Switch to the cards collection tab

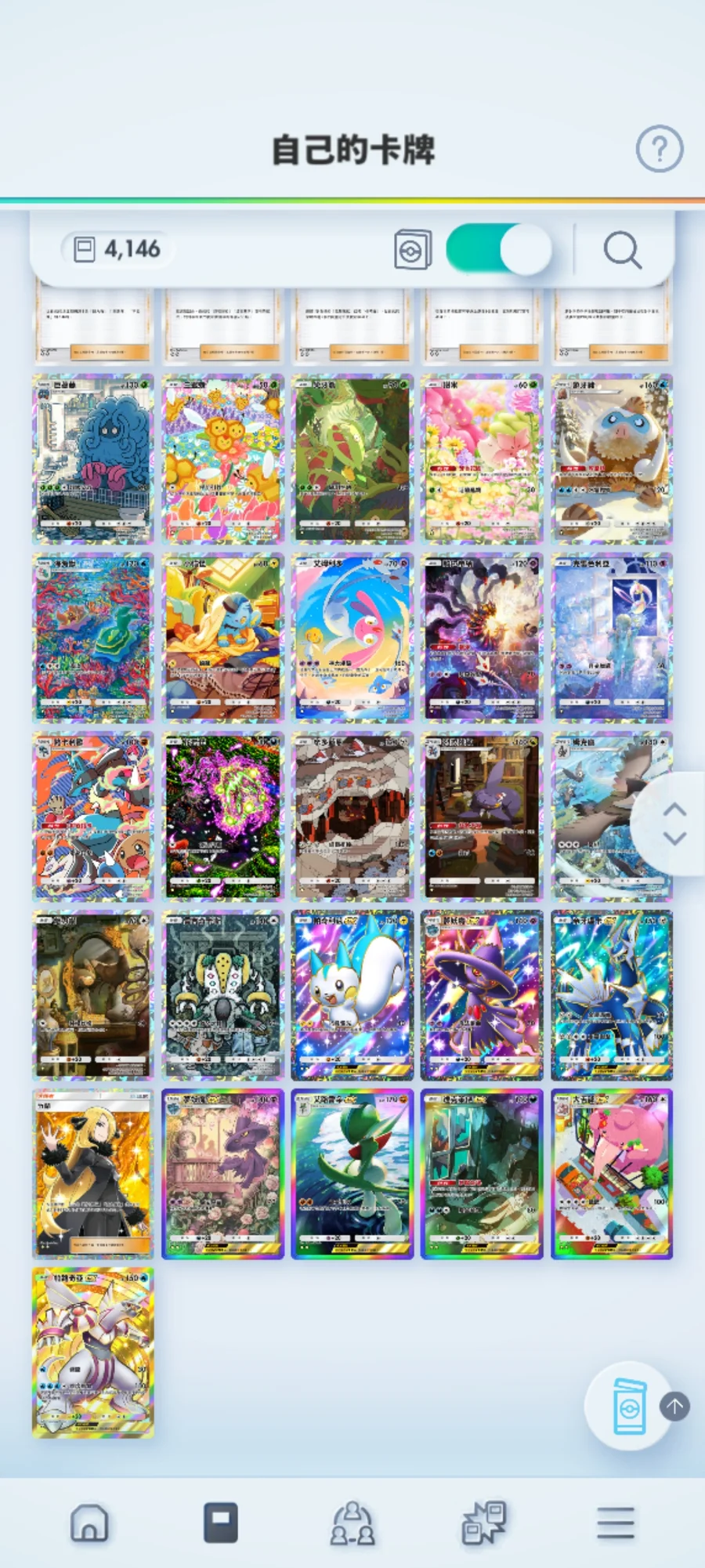point(221,1523)
